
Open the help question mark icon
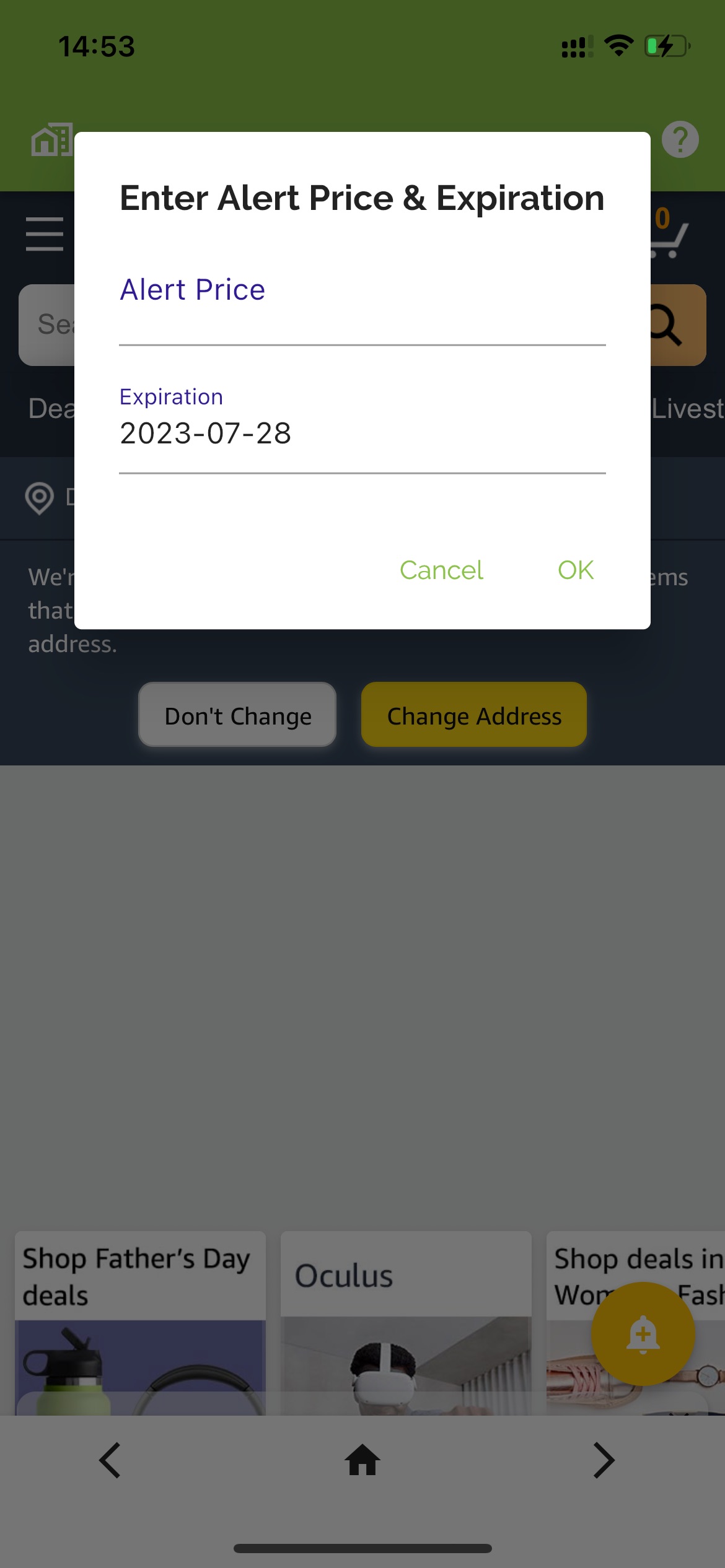(680, 139)
